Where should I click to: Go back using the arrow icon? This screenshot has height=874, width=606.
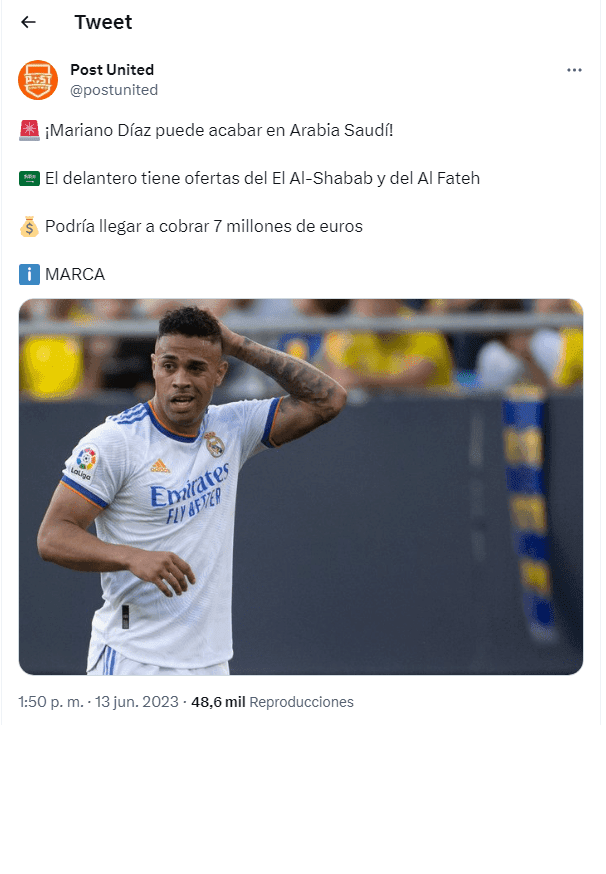28,22
